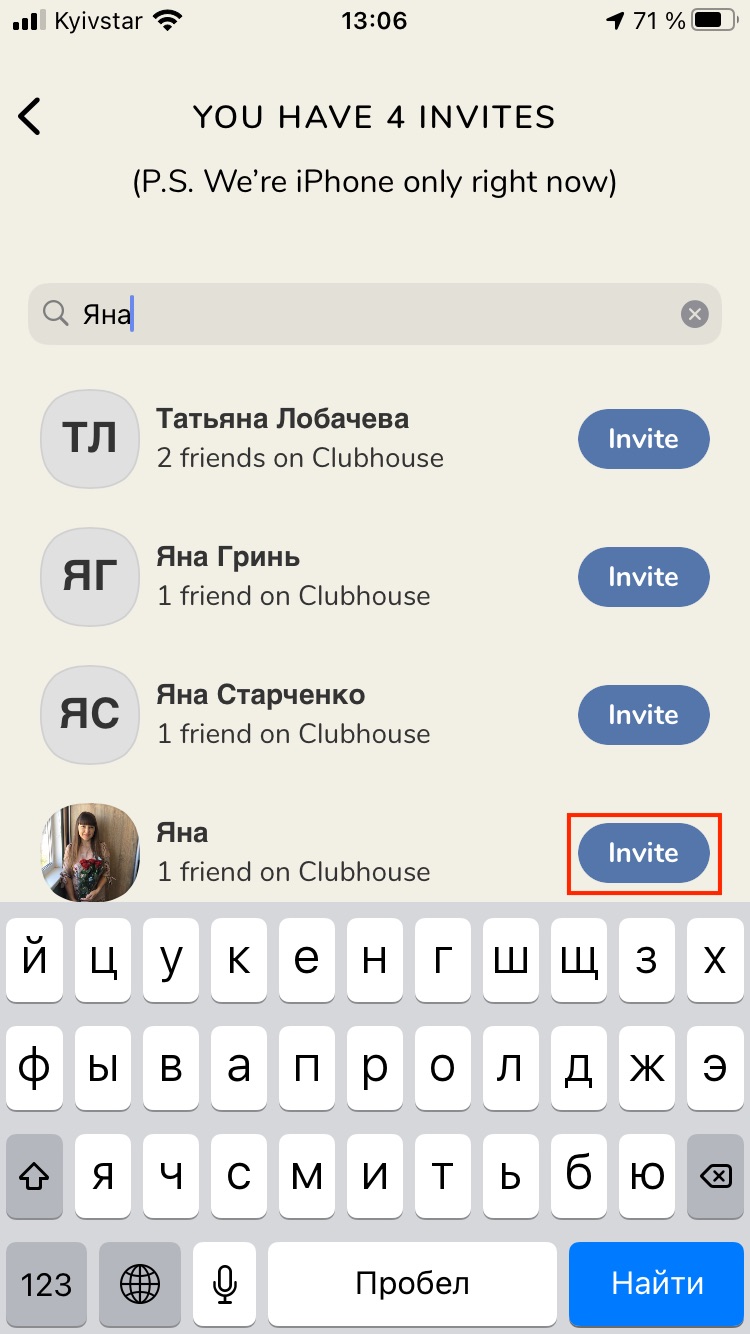Screen dimensions: 750x1334
Task: Start dictation with the microphone key
Action: [225, 1283]
